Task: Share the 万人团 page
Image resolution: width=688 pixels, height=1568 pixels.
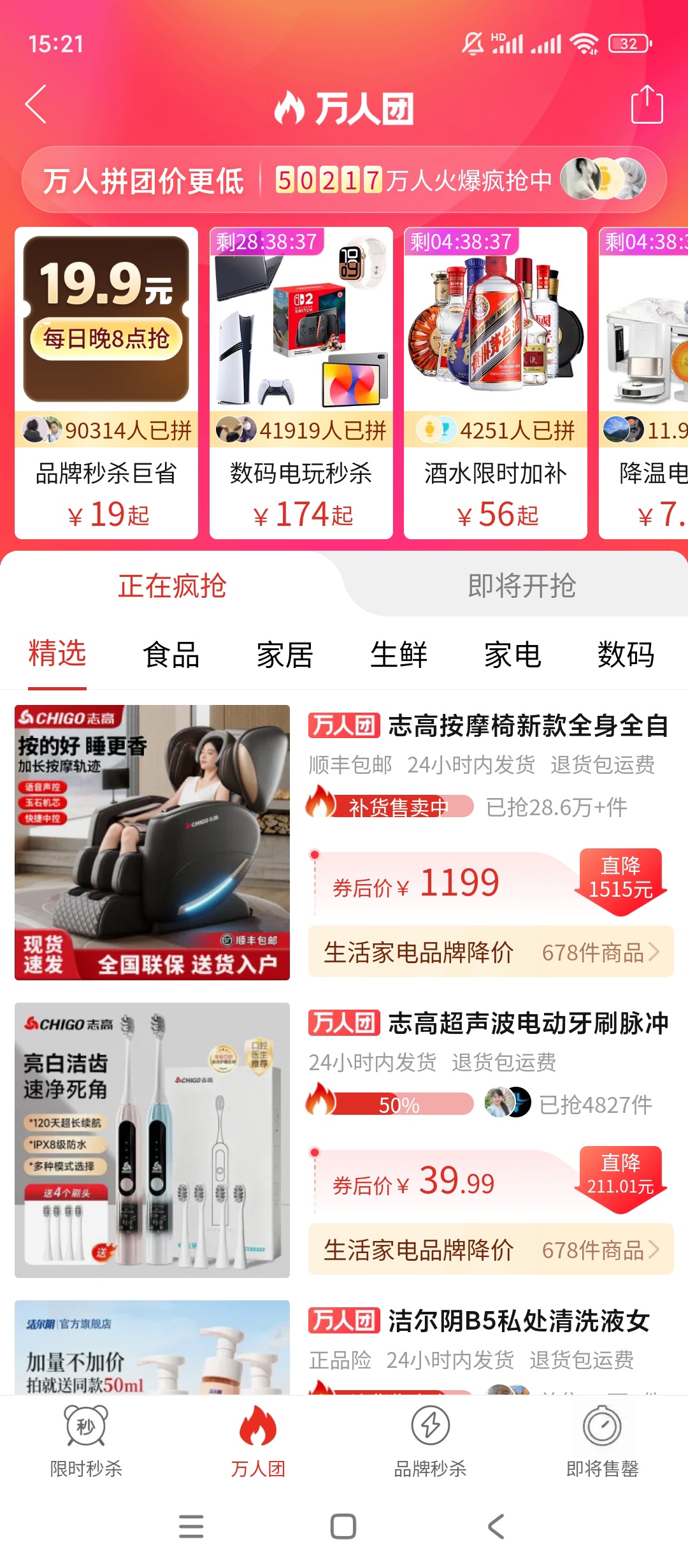Action: [647, 105]
